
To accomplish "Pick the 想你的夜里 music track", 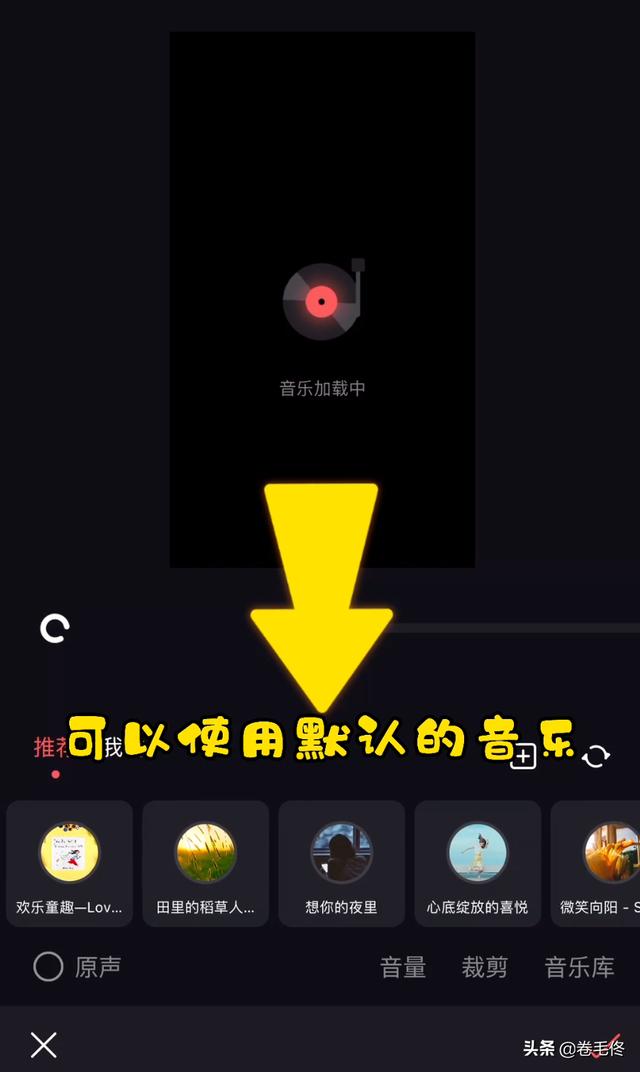I will click(341, 863).
